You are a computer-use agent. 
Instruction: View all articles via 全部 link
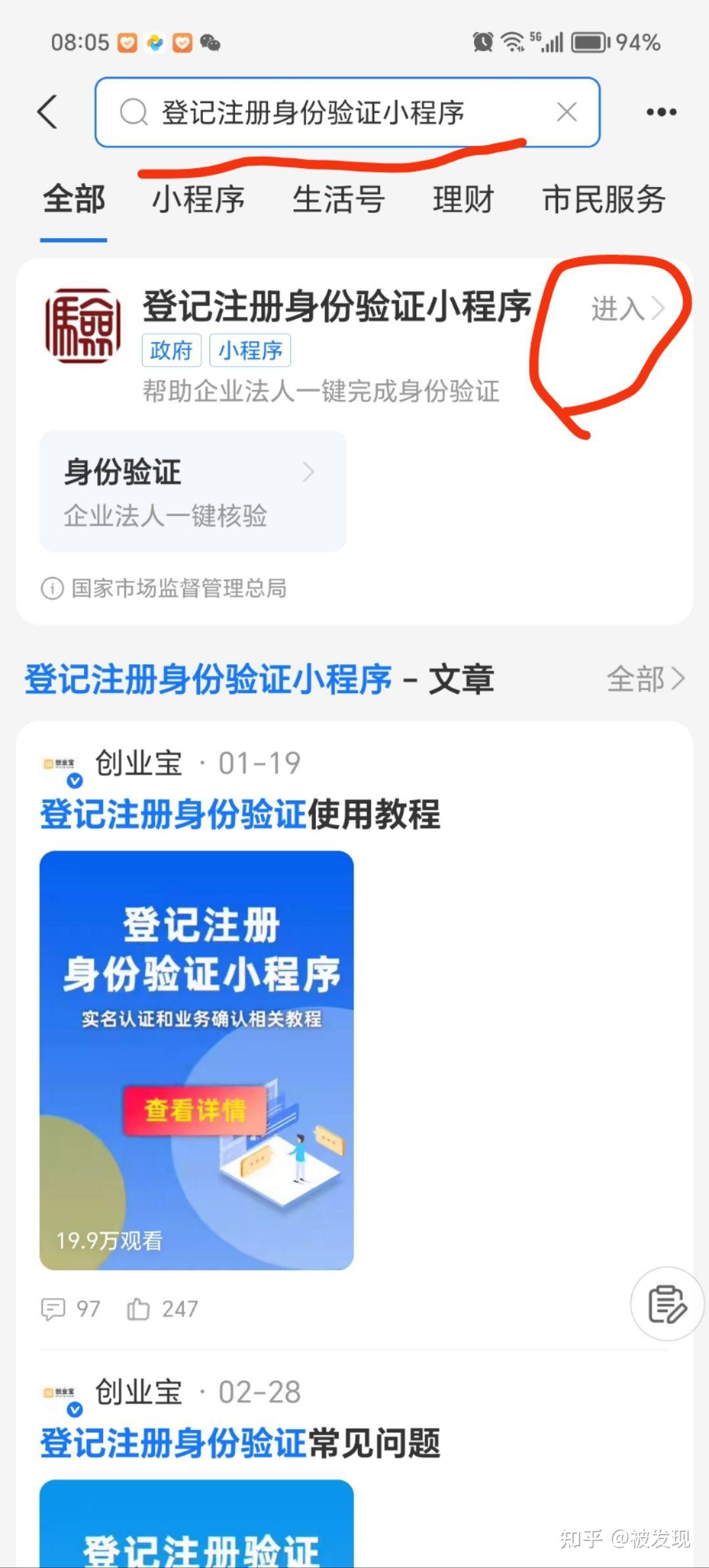(x=645, y=679)
